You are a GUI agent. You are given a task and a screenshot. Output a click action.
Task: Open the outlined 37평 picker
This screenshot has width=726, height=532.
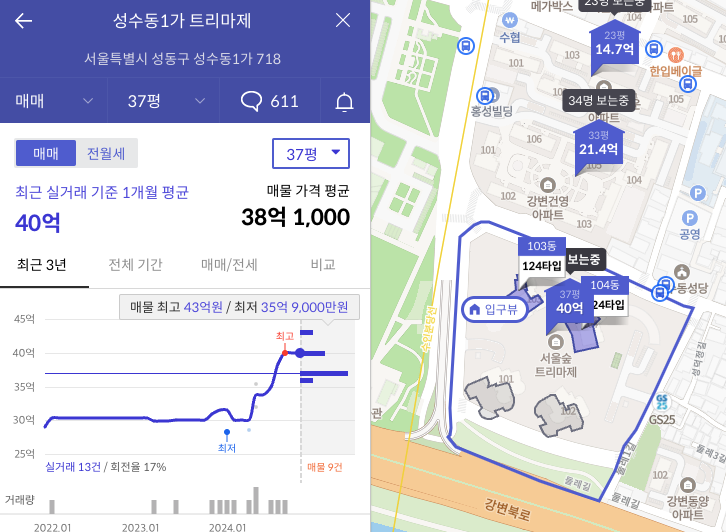[311, 154]
